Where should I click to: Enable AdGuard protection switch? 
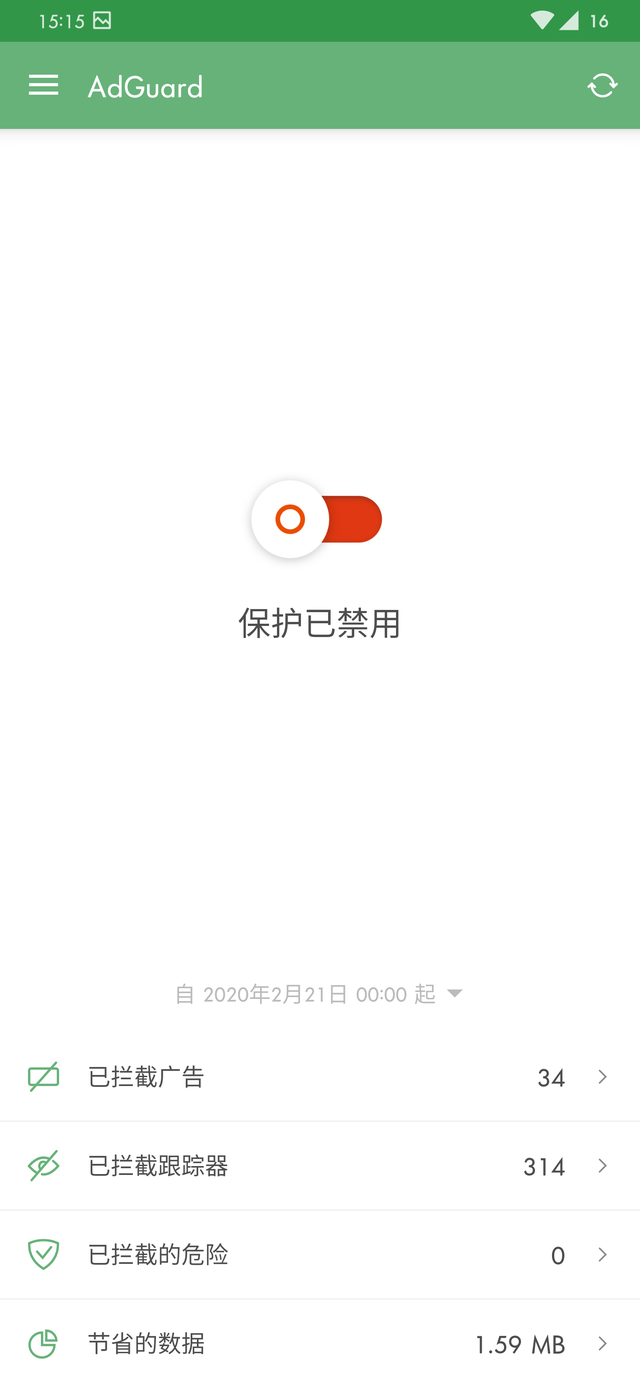(317, 520)
